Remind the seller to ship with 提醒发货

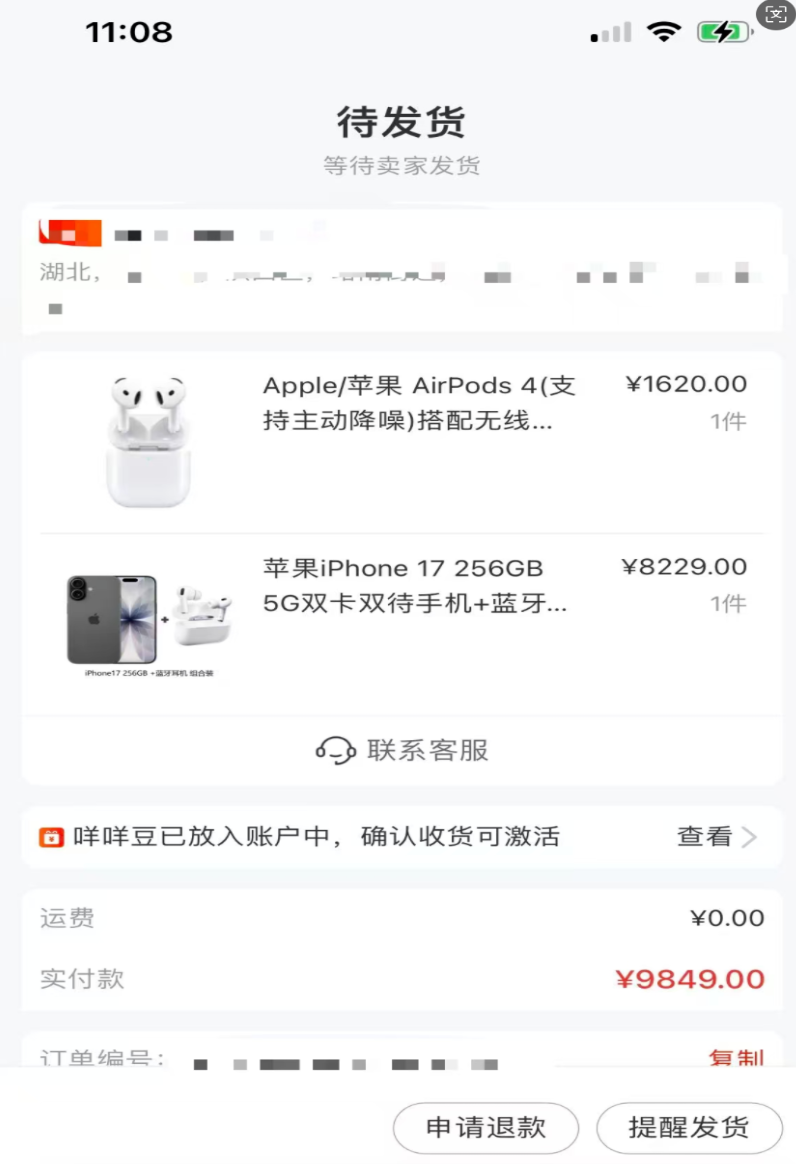689,1128
